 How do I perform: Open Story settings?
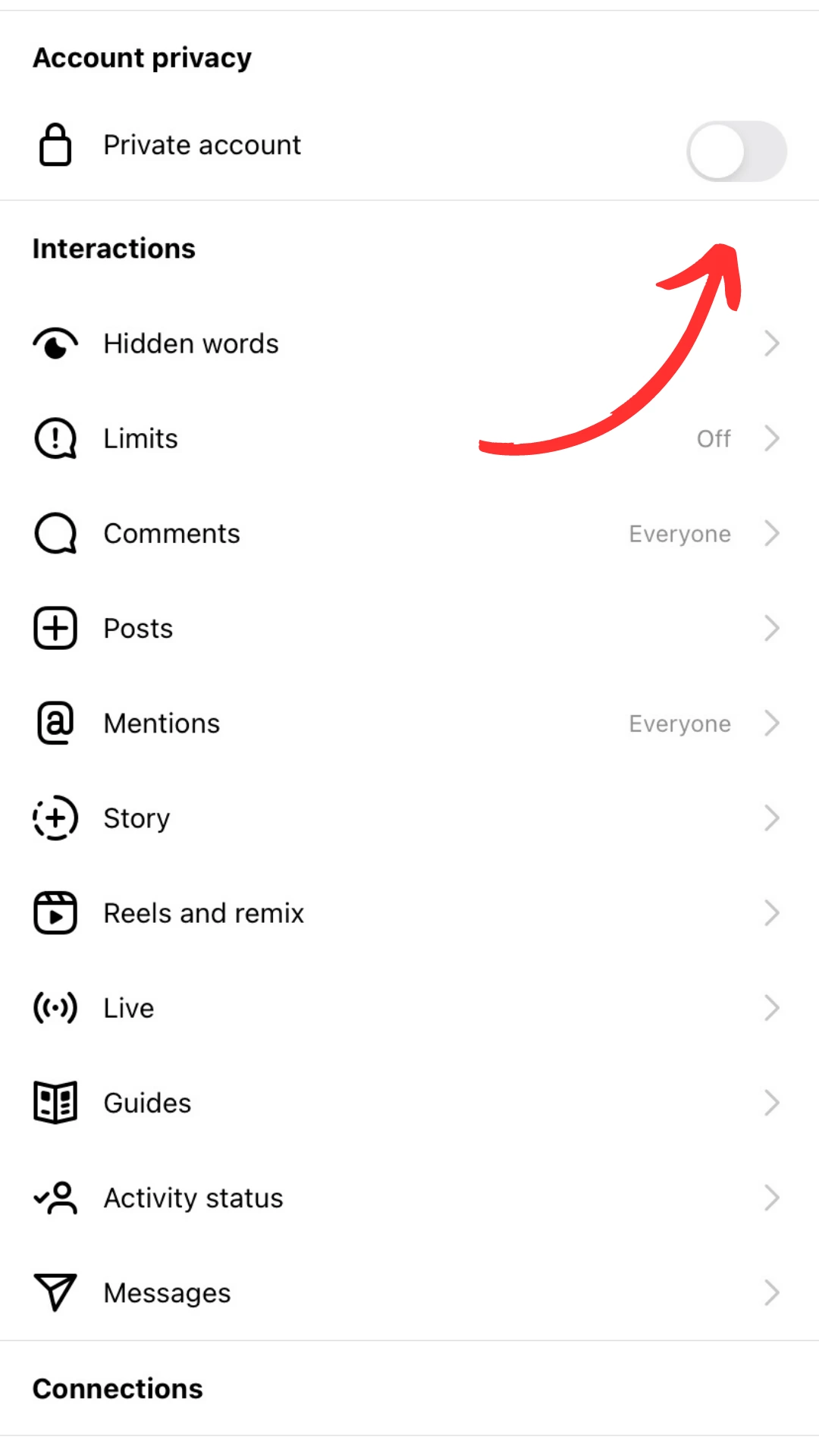coord(409,818)
